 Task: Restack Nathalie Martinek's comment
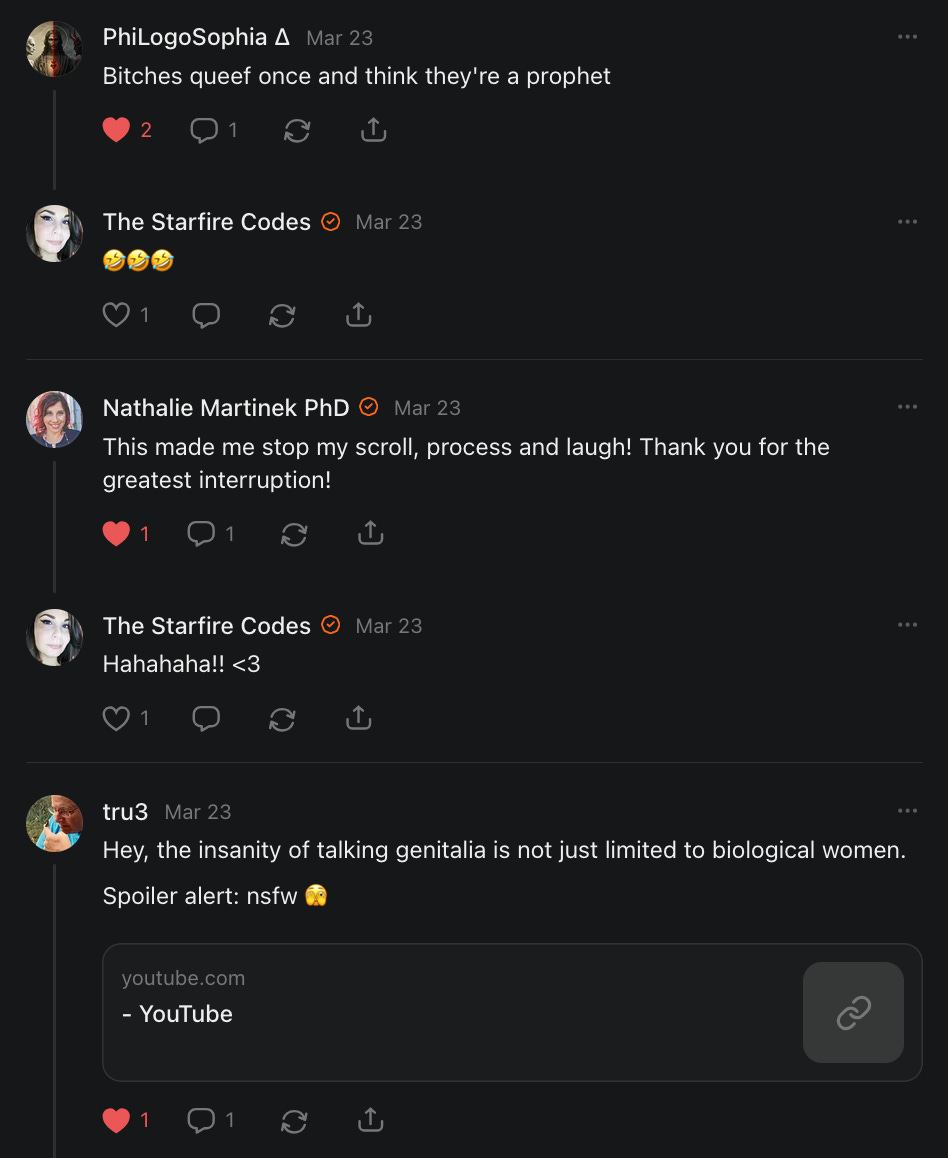pyautogui.click(x=294, y=534)
